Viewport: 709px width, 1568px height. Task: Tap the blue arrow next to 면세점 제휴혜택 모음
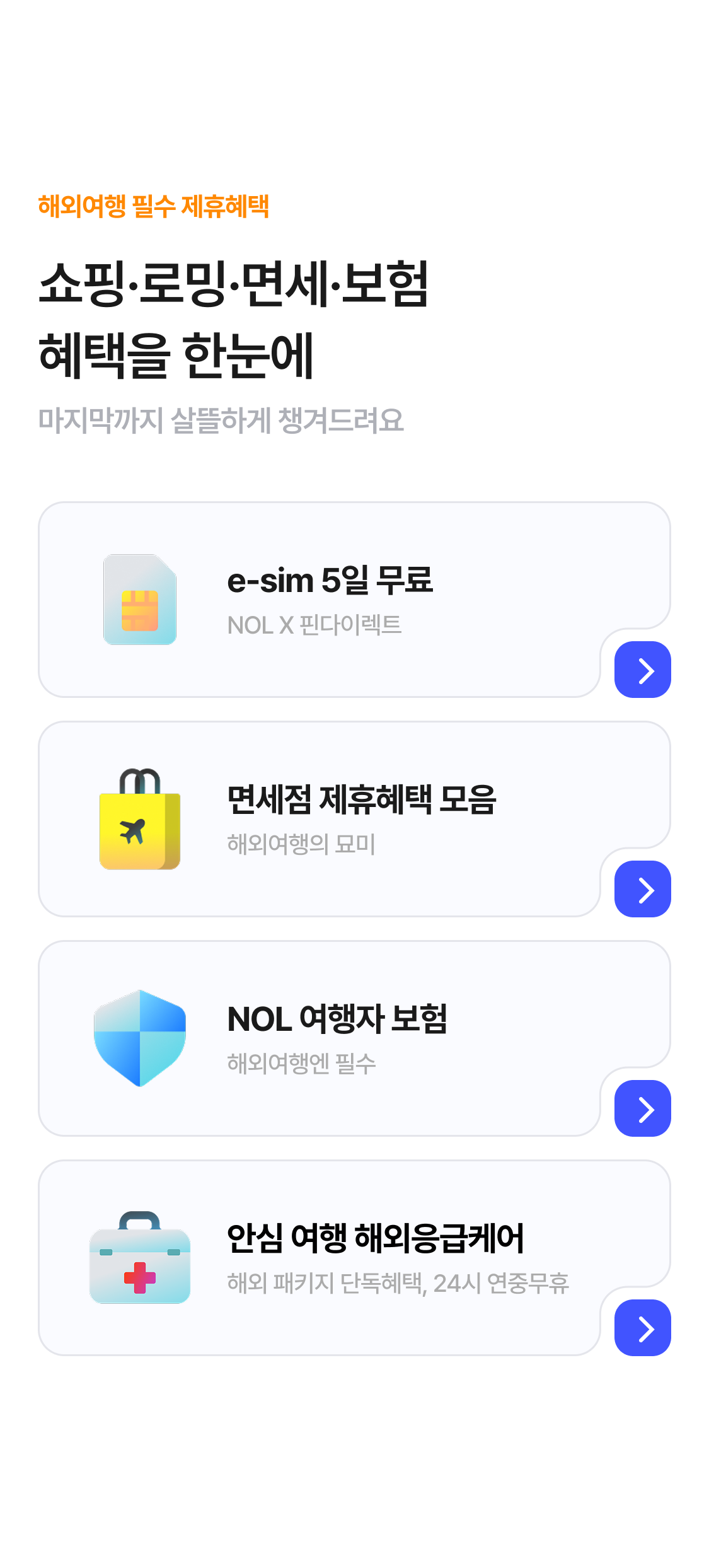tap(642, 889)
